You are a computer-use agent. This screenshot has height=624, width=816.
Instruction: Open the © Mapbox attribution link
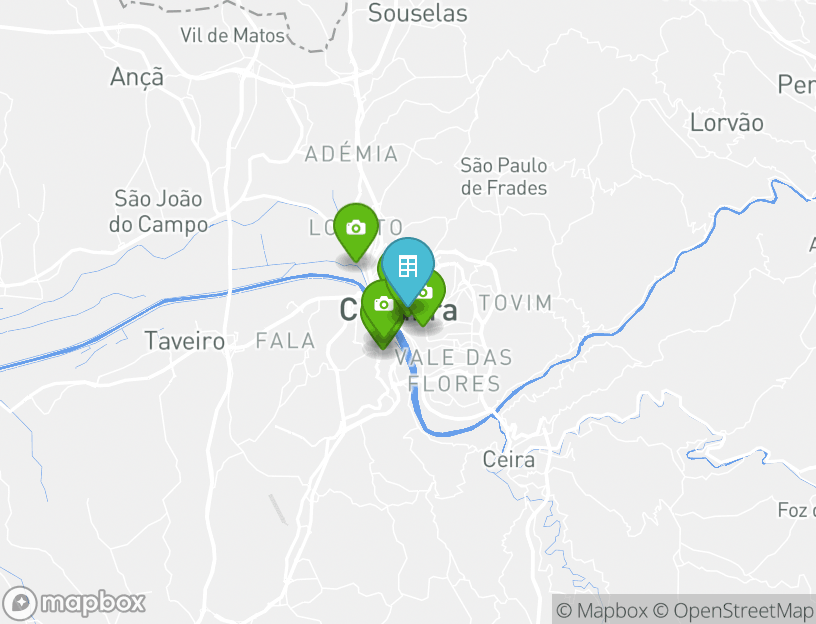pos(603,610)
